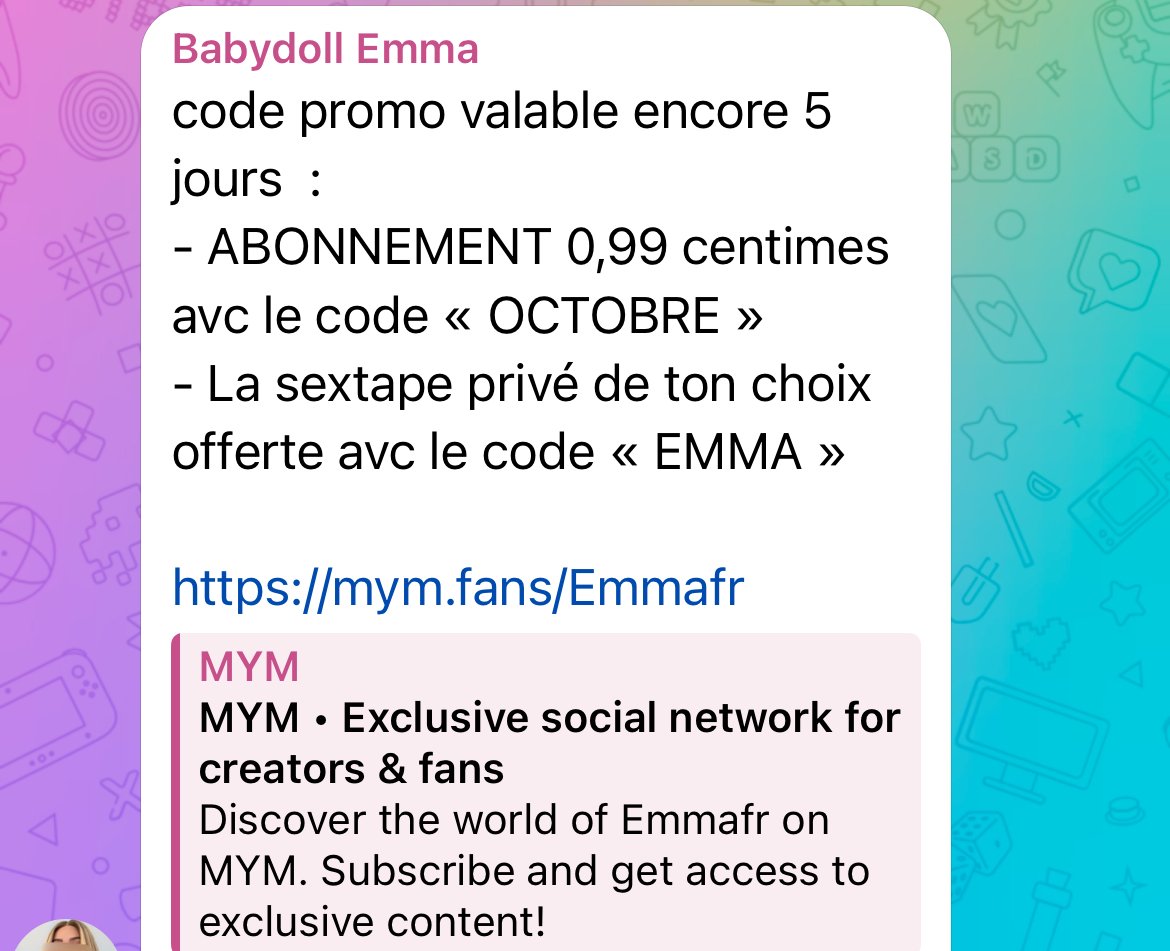Open the sender's profile avatar
The height and width of the screenshot is (951, 1170).
coord(68,936)
